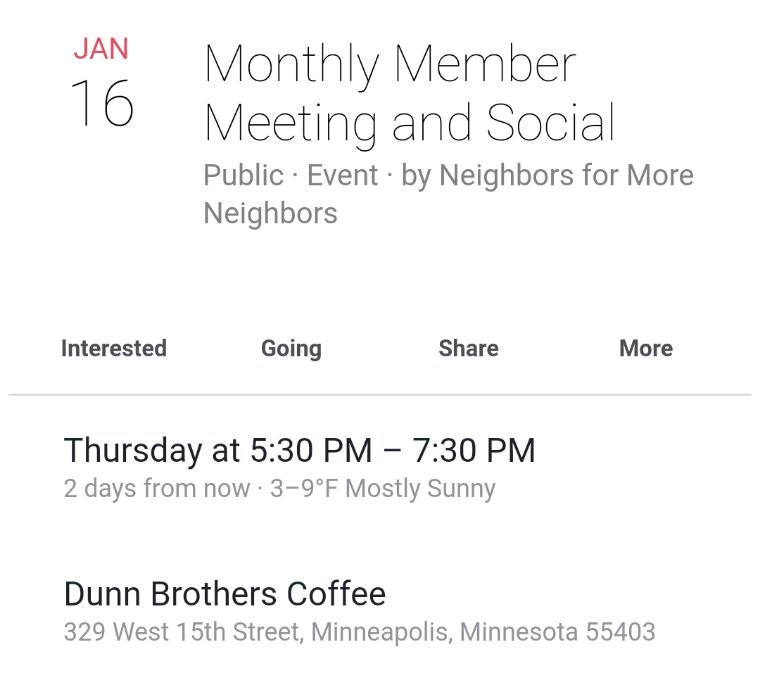Open the More options
Viewport: 760px width, 675px height.
(645, 348)
